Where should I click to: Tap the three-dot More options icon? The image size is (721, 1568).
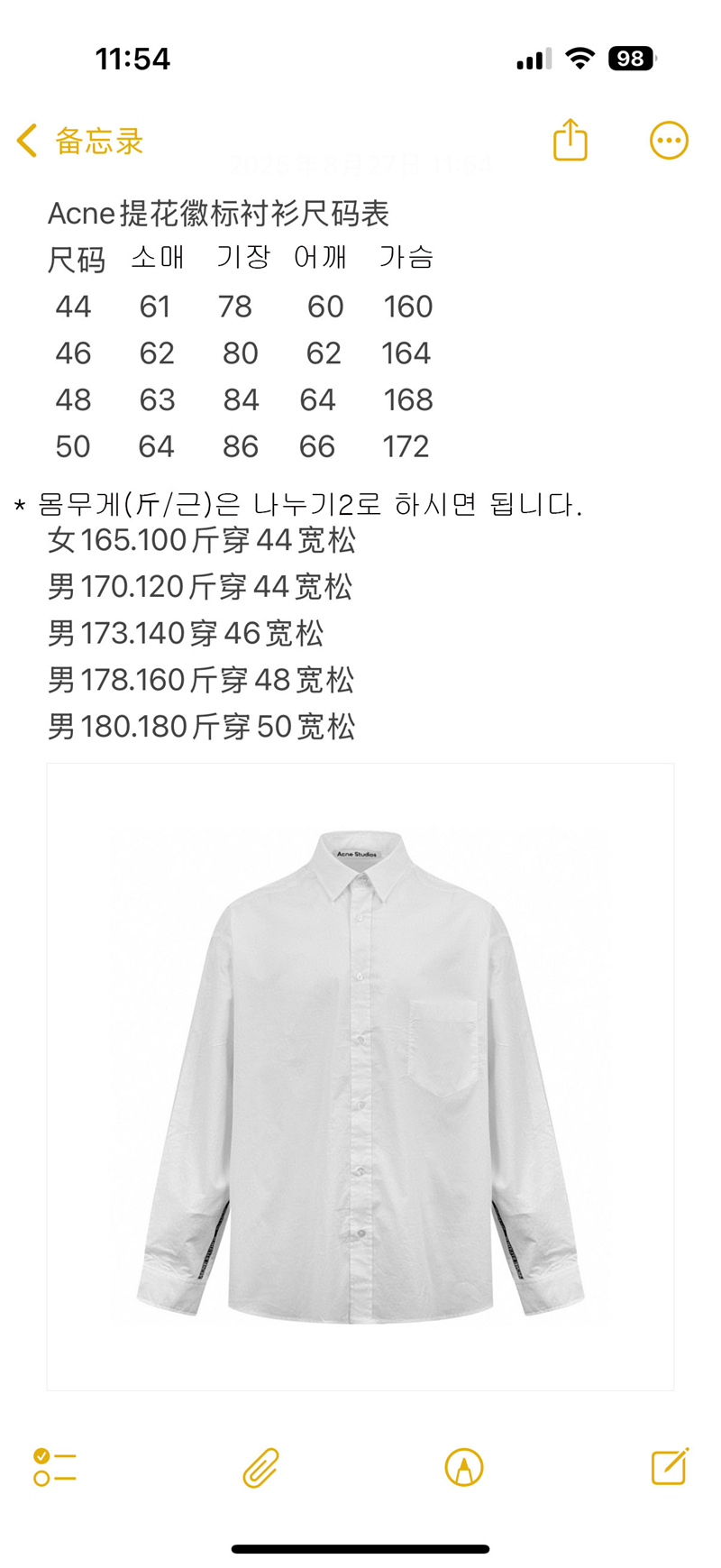pyautogui.click(x=668, y=140)
